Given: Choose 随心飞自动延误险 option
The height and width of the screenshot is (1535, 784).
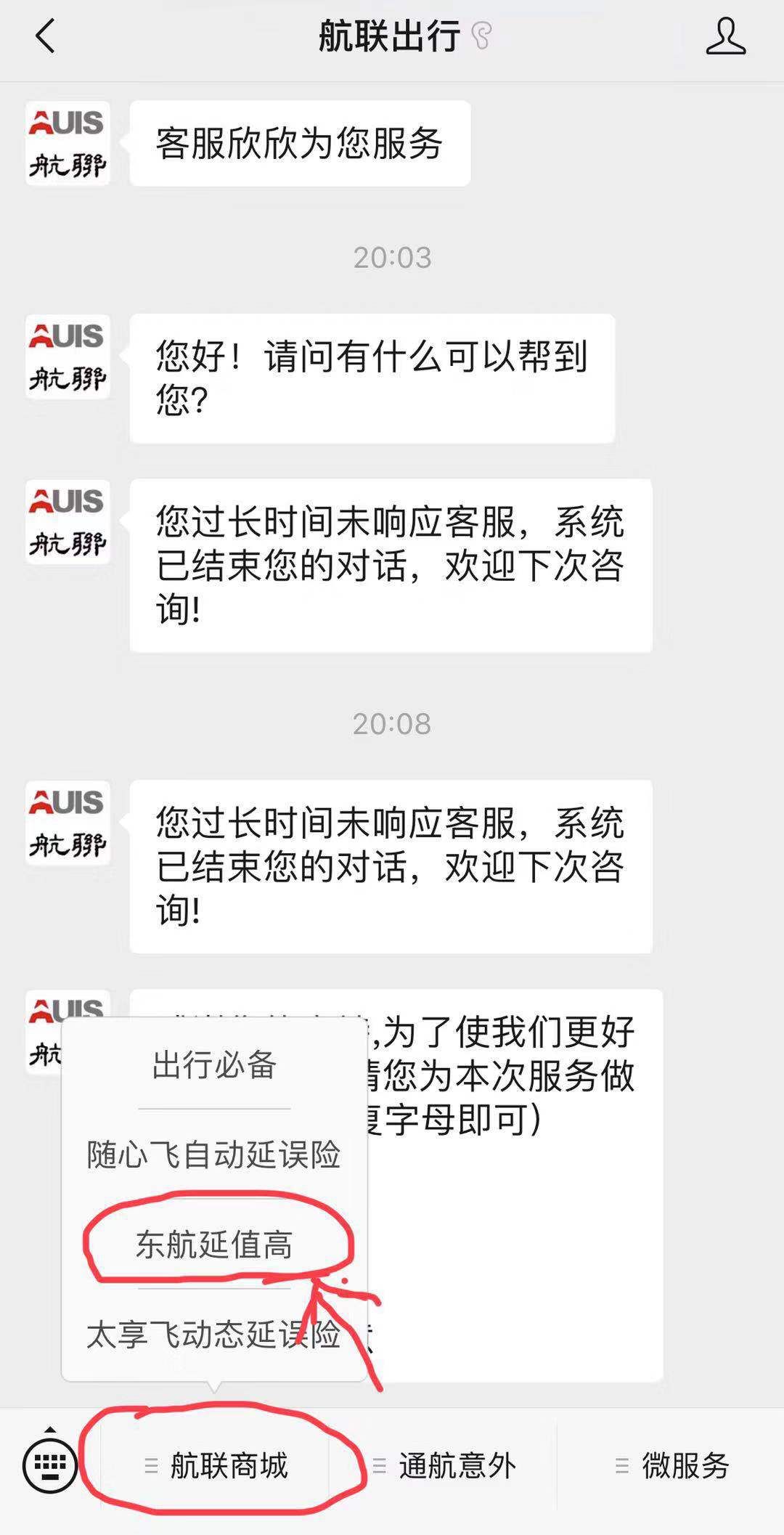Looking at the screenshot, I should 214,1155.
